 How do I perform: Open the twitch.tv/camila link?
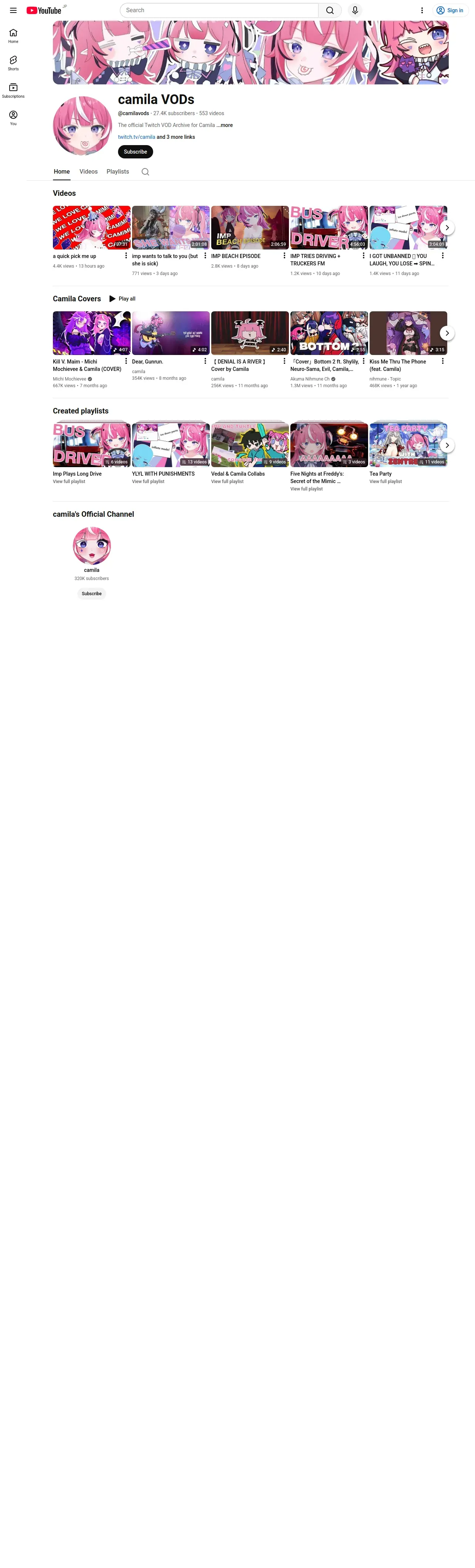click(x=136, y=137)
